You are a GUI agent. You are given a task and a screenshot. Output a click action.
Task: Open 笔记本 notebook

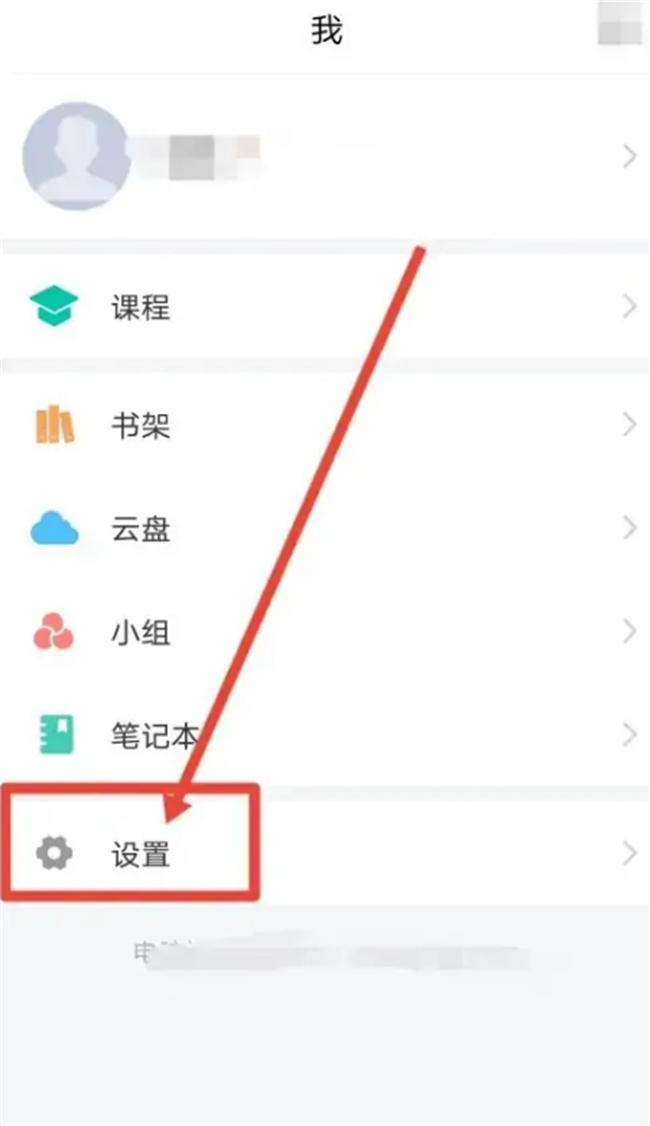[x=150, y=736]
